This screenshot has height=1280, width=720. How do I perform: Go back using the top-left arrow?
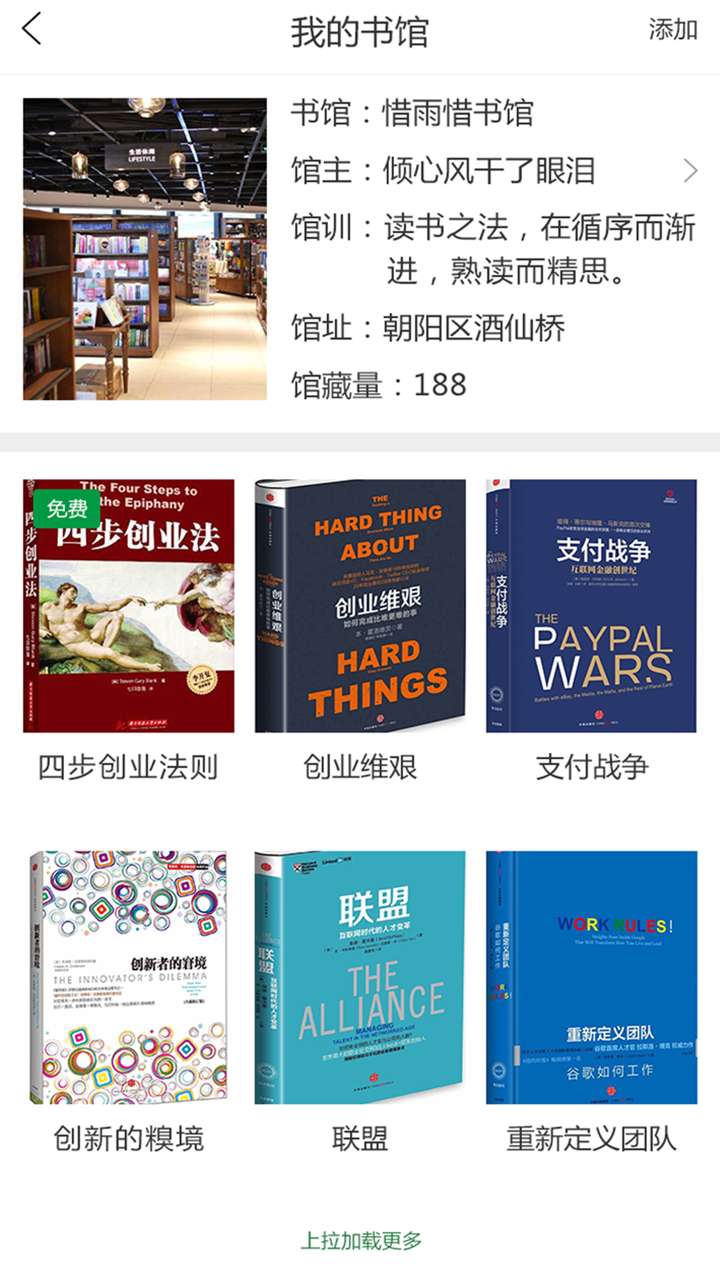[32, 29]
